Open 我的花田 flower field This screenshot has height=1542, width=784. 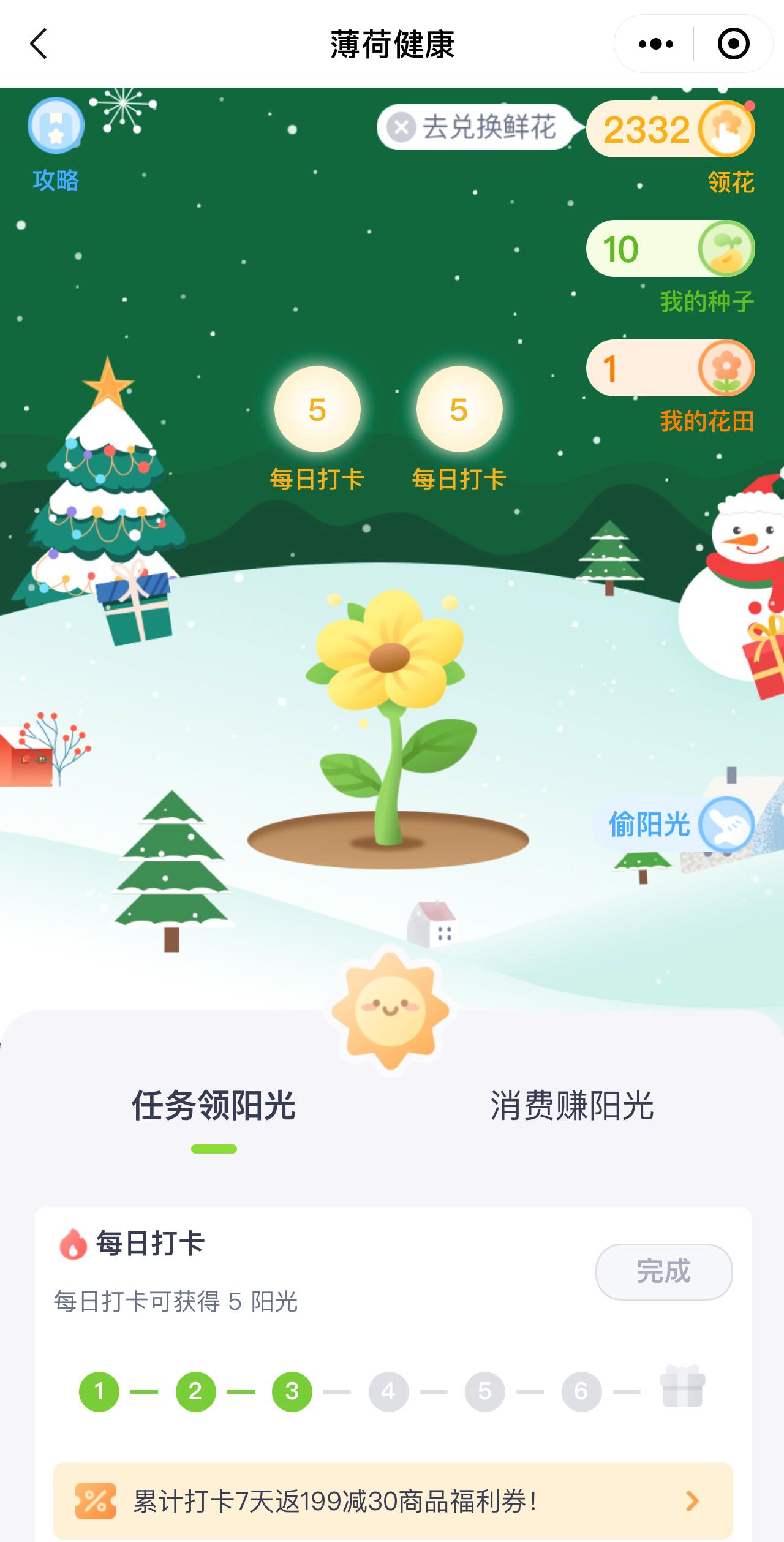tap(671, 369)
